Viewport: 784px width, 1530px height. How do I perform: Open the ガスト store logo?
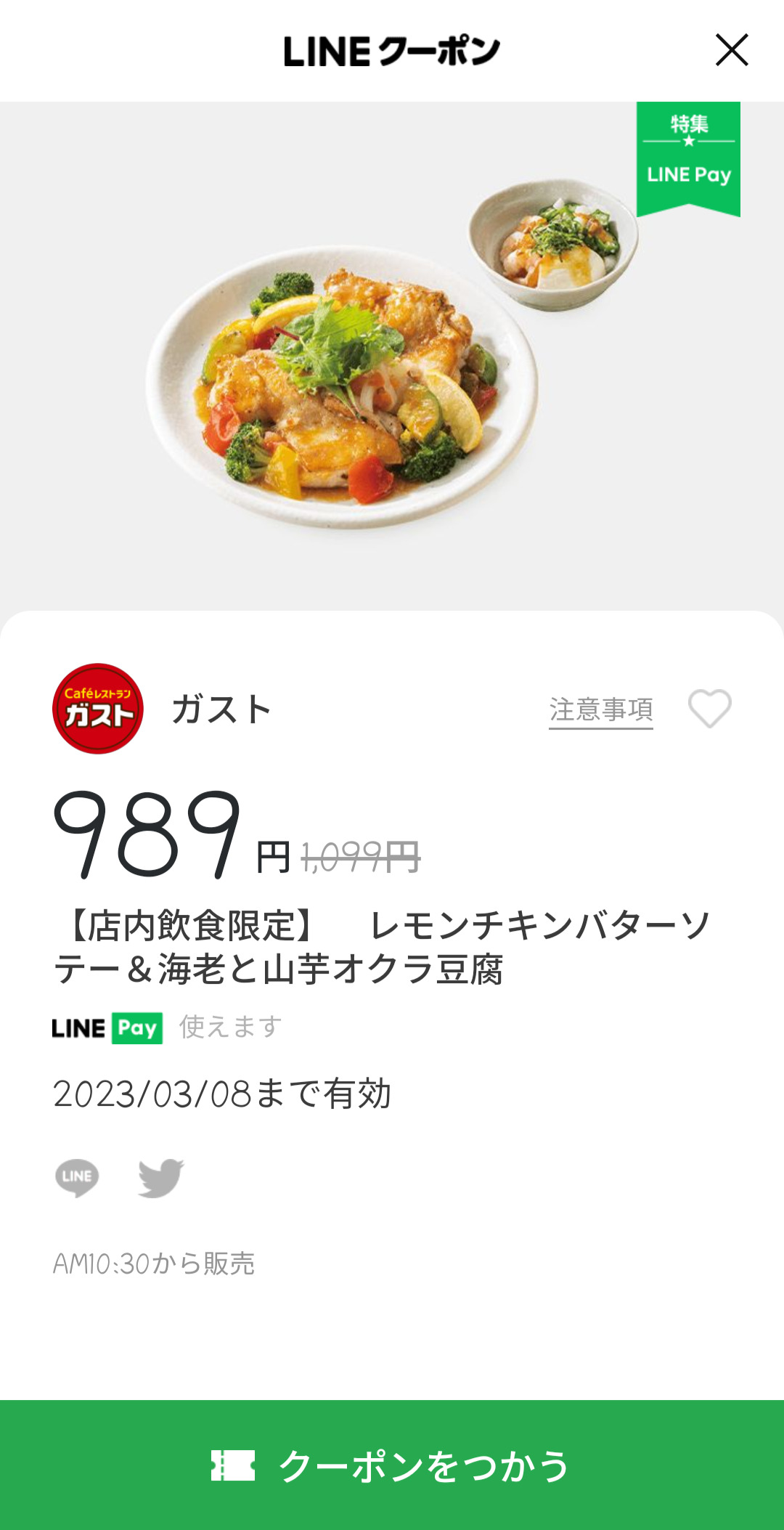point(98,709)
